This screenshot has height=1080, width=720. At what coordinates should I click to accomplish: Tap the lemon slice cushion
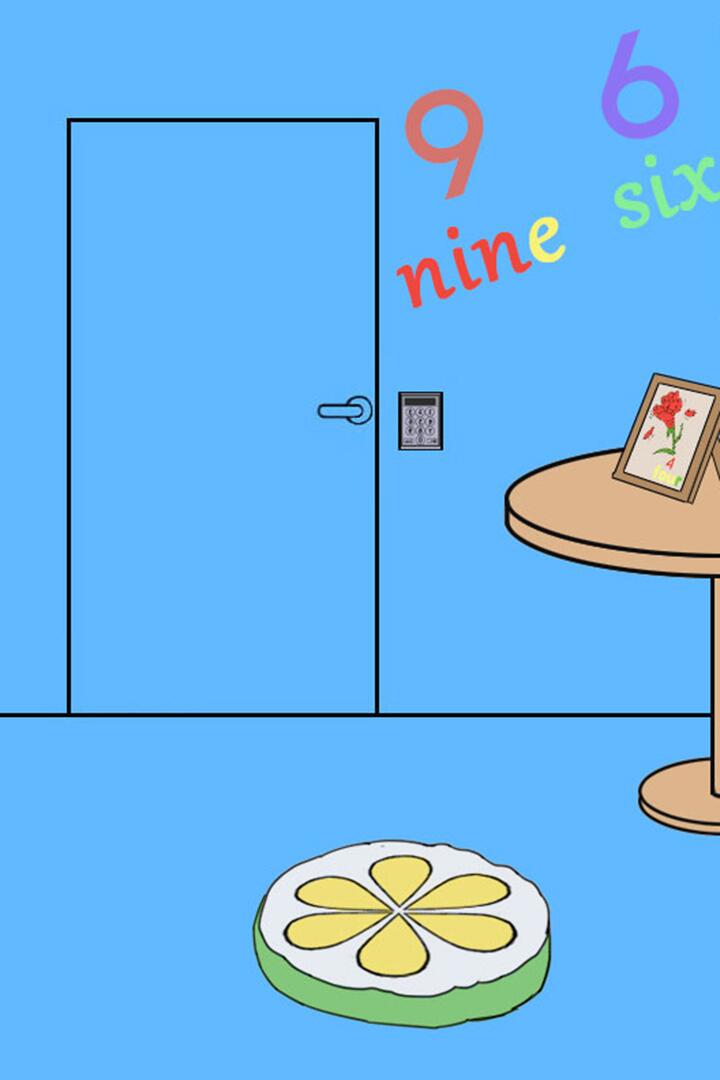point(401,931)
